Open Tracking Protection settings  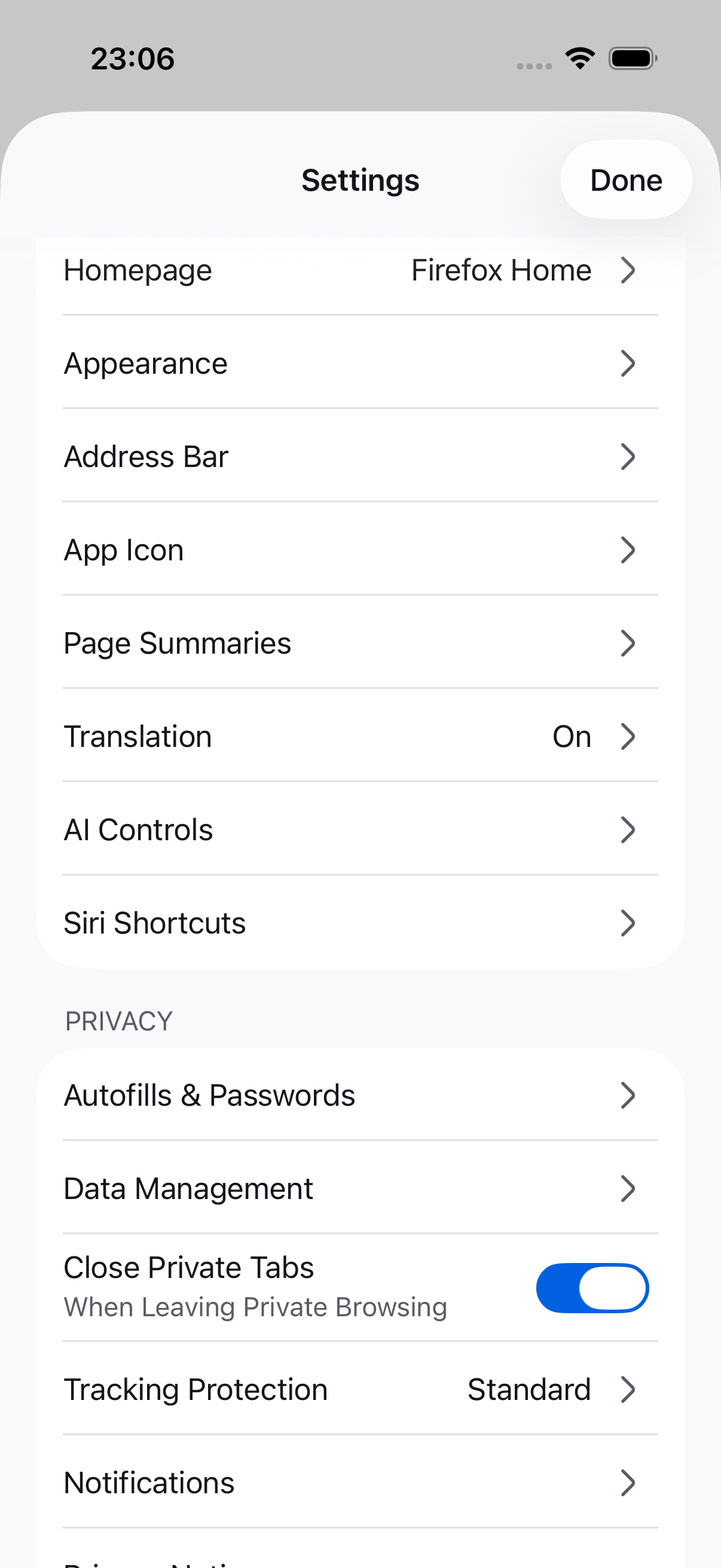point(360,1389)
